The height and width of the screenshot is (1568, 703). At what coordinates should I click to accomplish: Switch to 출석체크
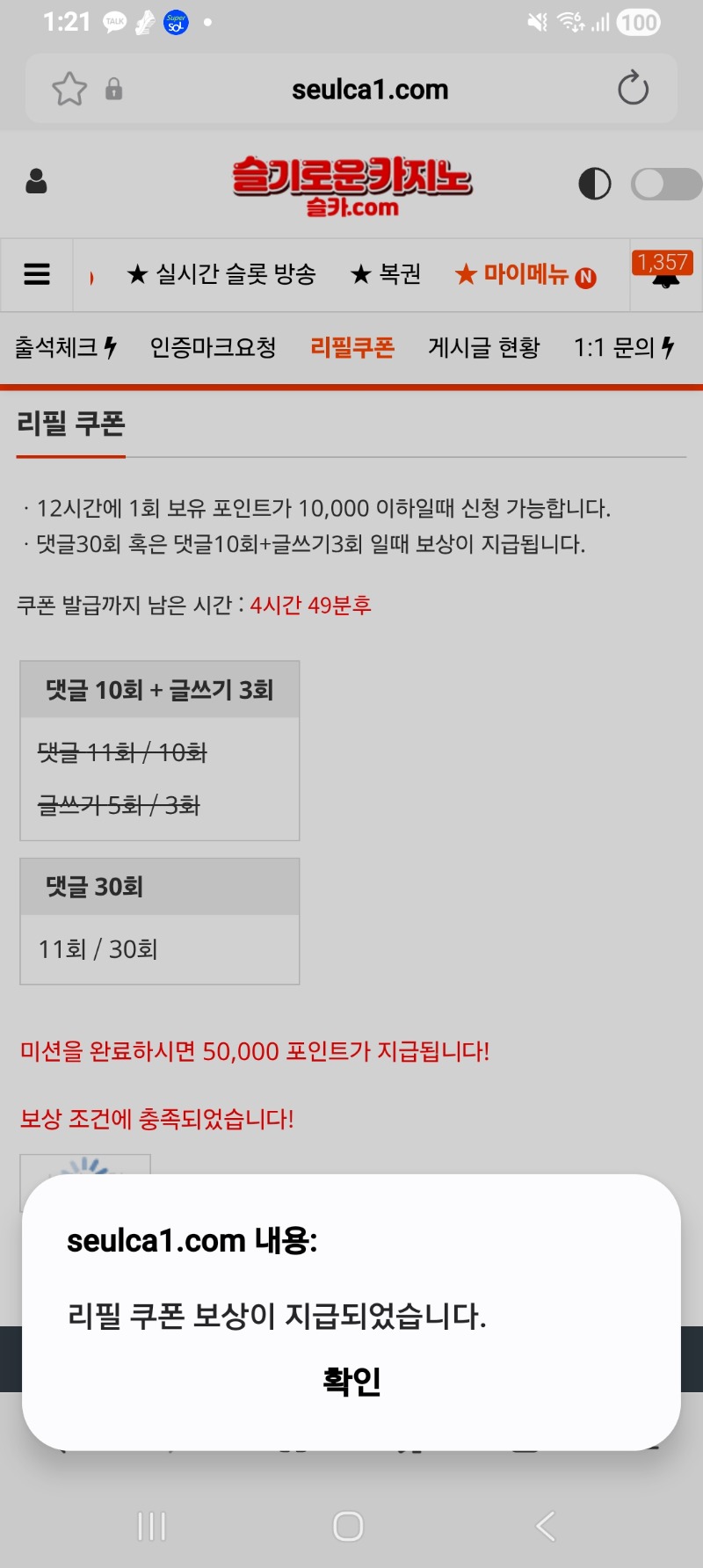click(66, 348)
